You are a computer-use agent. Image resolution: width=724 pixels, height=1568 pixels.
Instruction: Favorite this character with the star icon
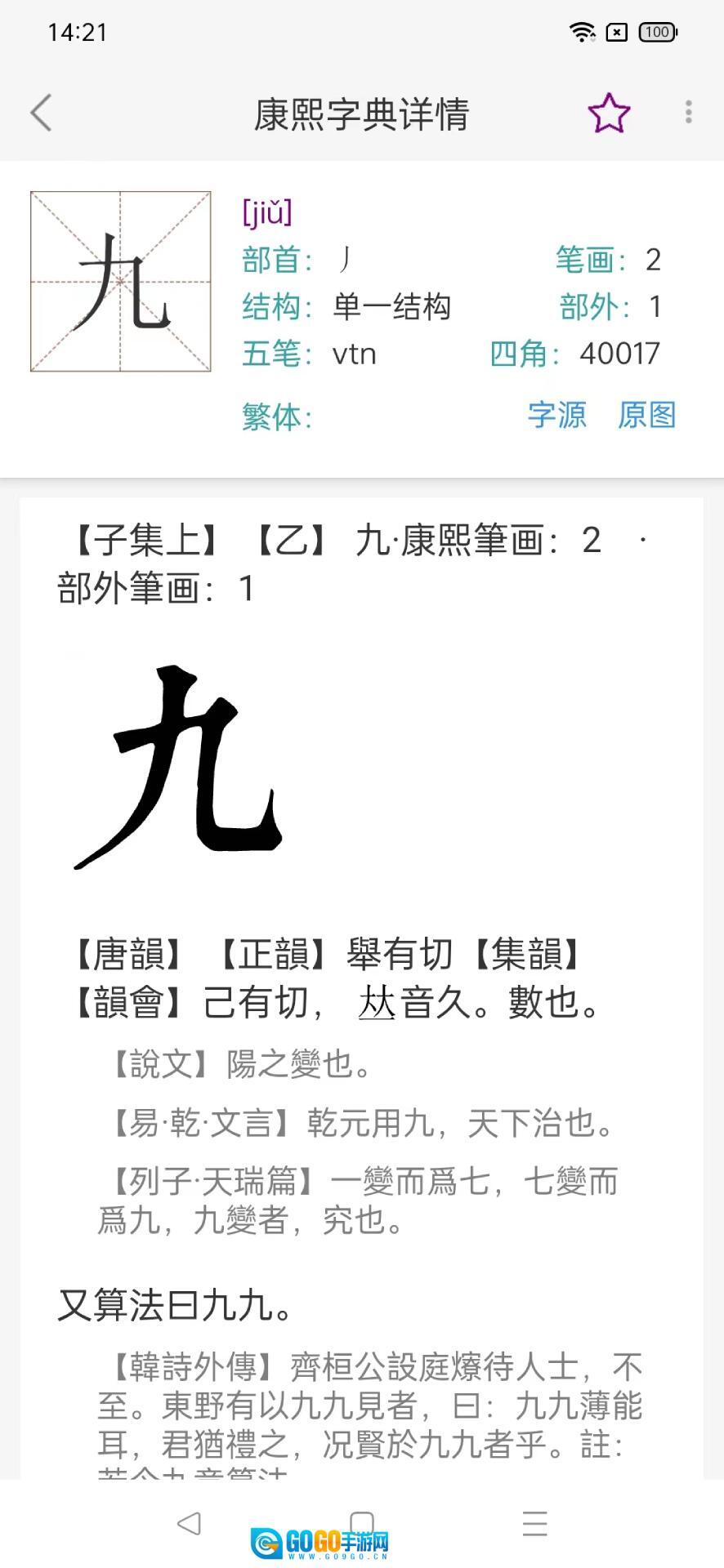coord(609,113)
